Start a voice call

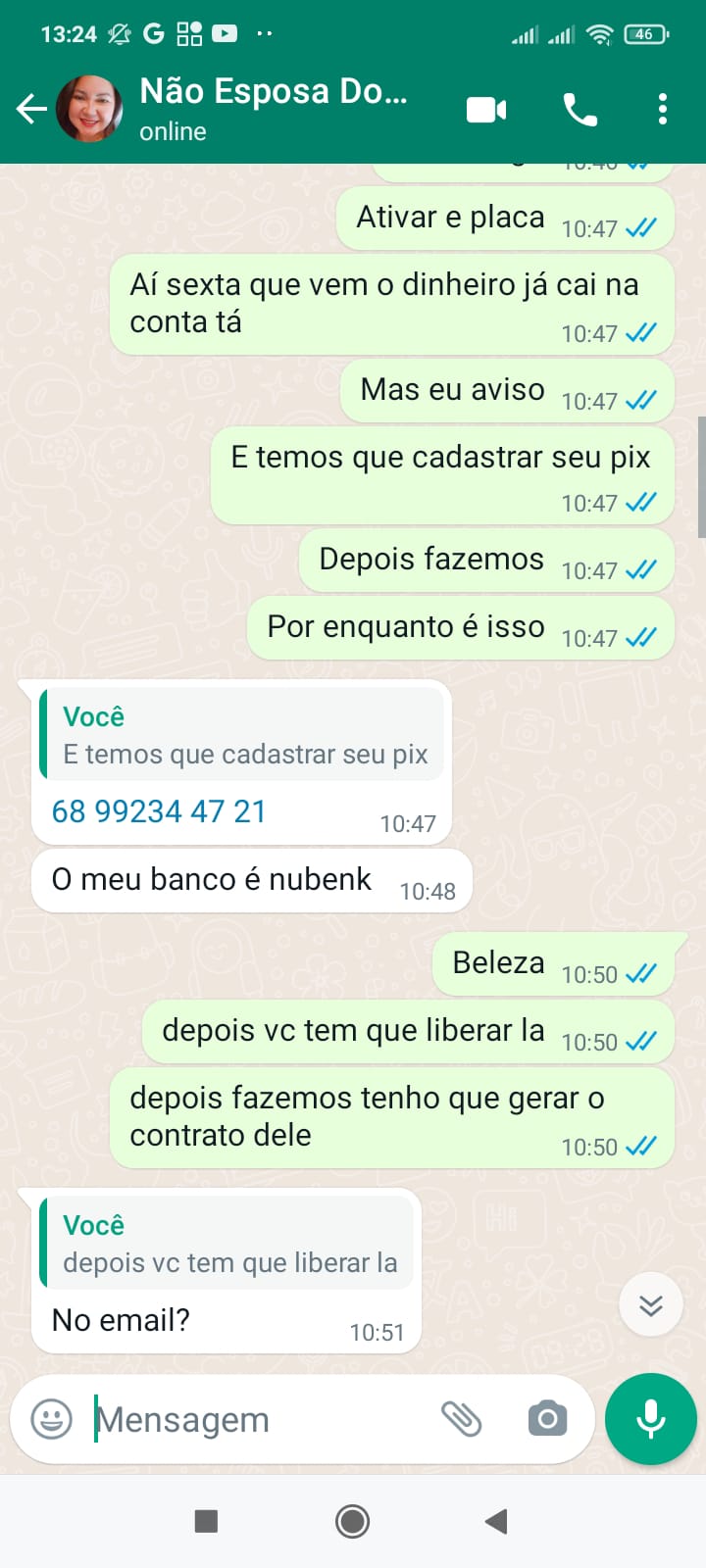coord(580,109)
